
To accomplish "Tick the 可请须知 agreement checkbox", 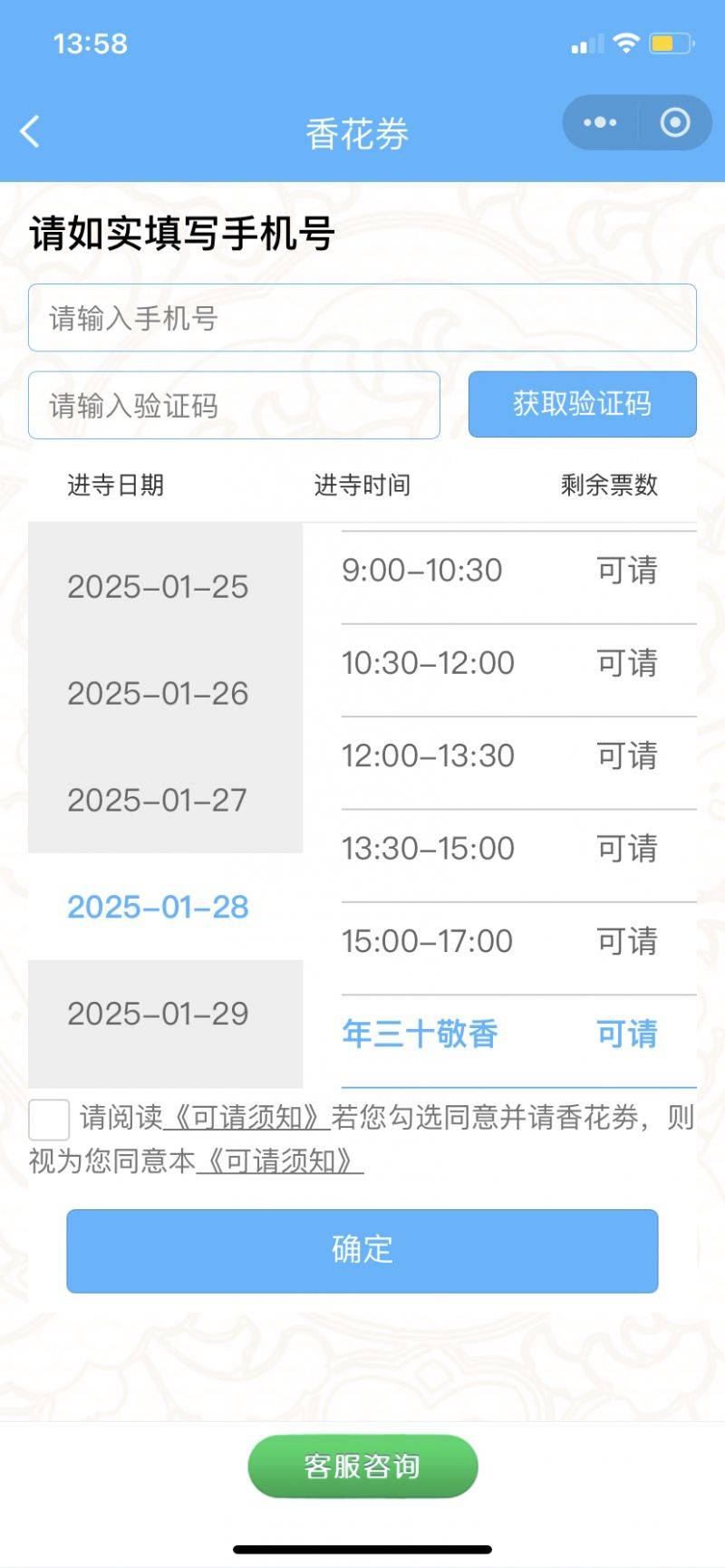I will (49, 1120).
